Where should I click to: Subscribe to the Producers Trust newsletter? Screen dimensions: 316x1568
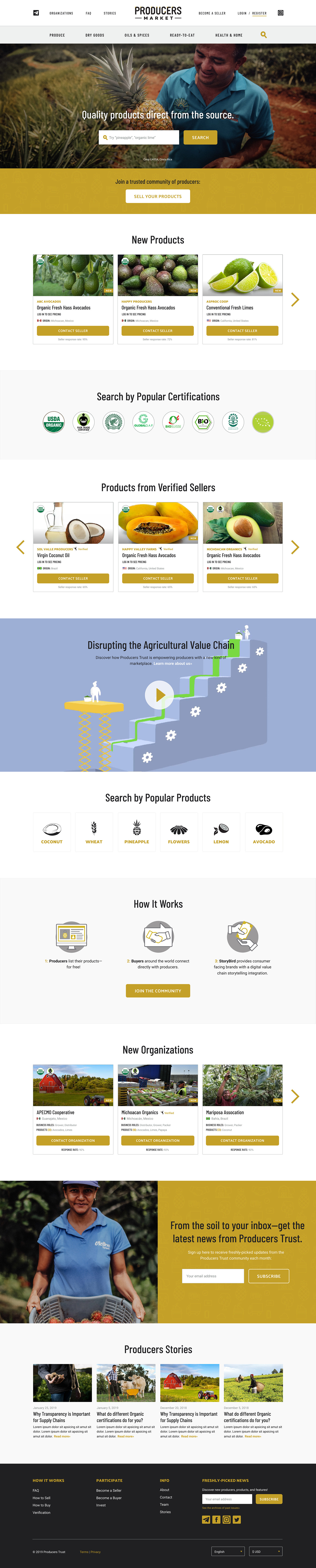(268, 1276)
